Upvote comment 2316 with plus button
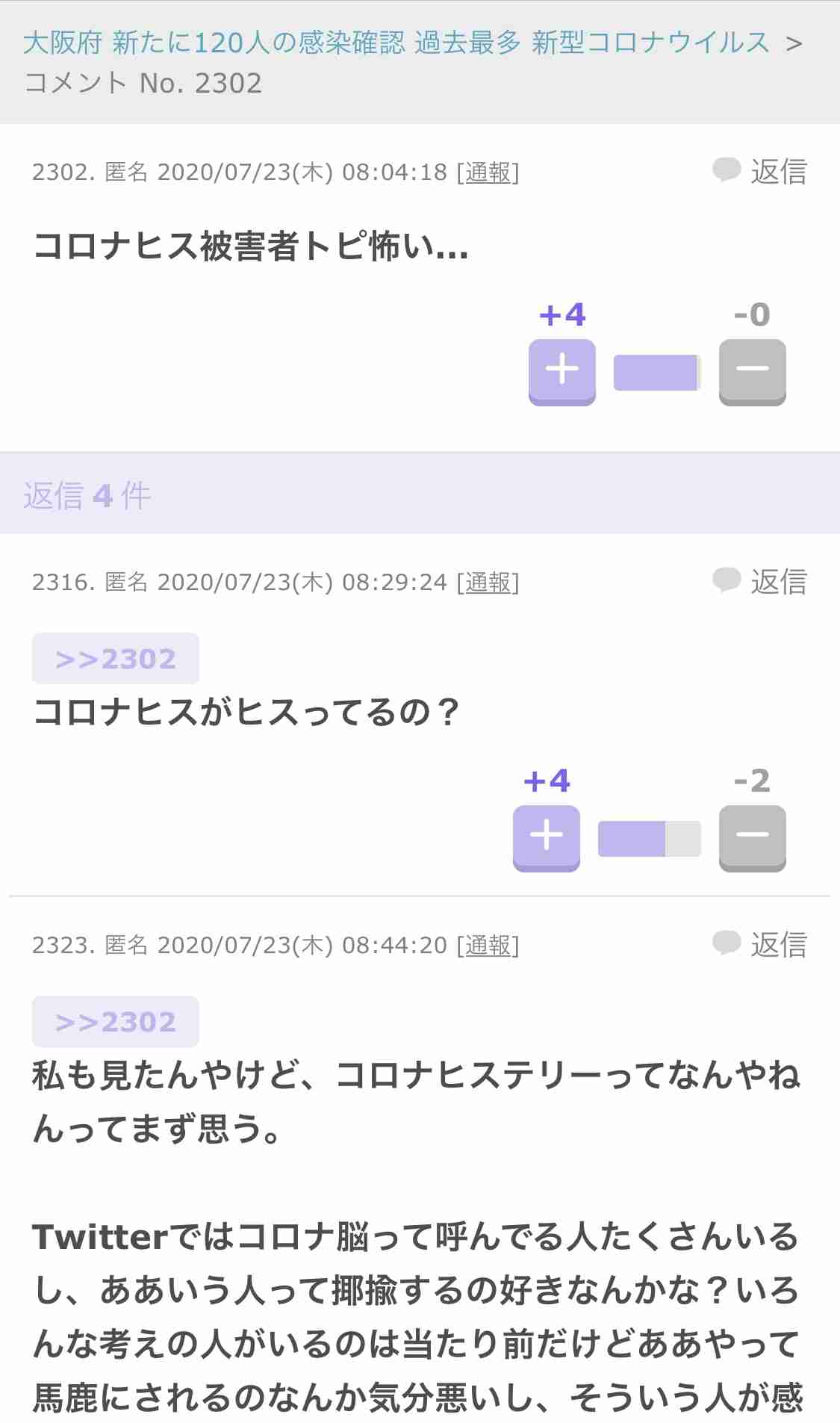This screenshot has height=1423, width=840. (x=547, y=838)
